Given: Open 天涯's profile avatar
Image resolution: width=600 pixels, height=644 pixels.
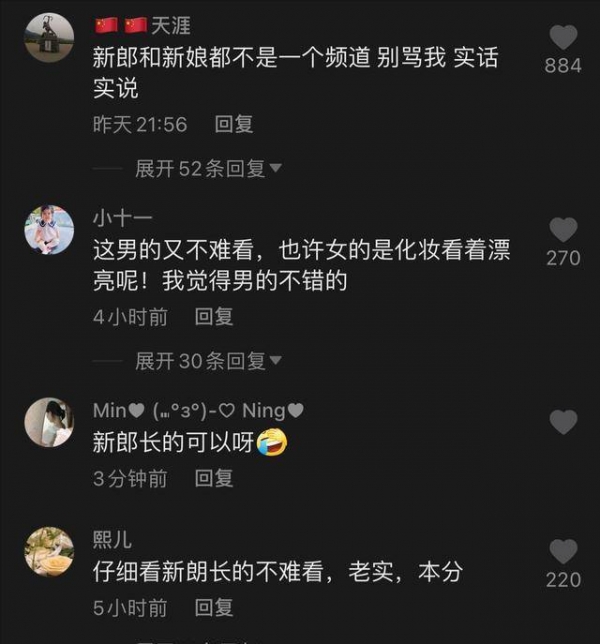Looking at the screenshot, I should pos(48,38).
